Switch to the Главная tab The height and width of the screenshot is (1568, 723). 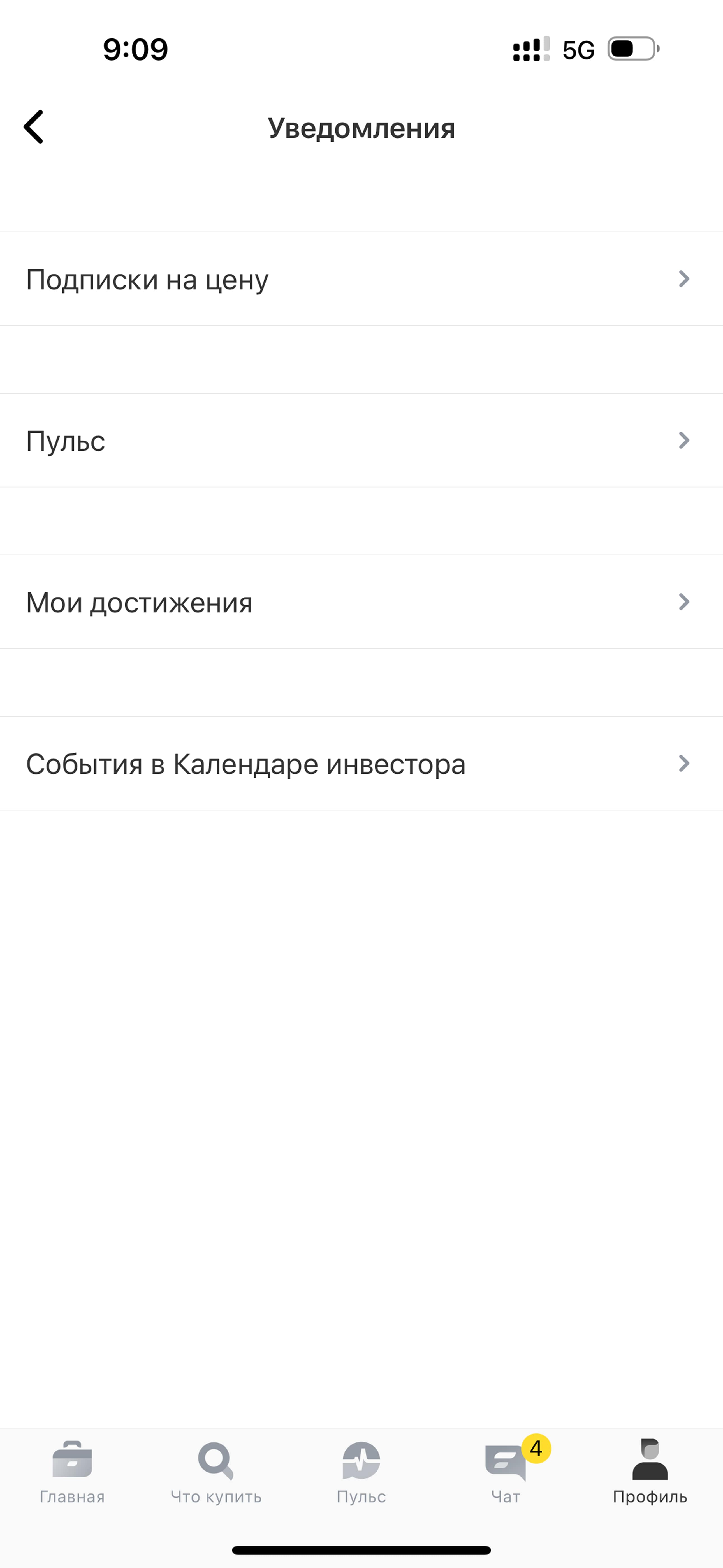click(x=72, y=1472)
